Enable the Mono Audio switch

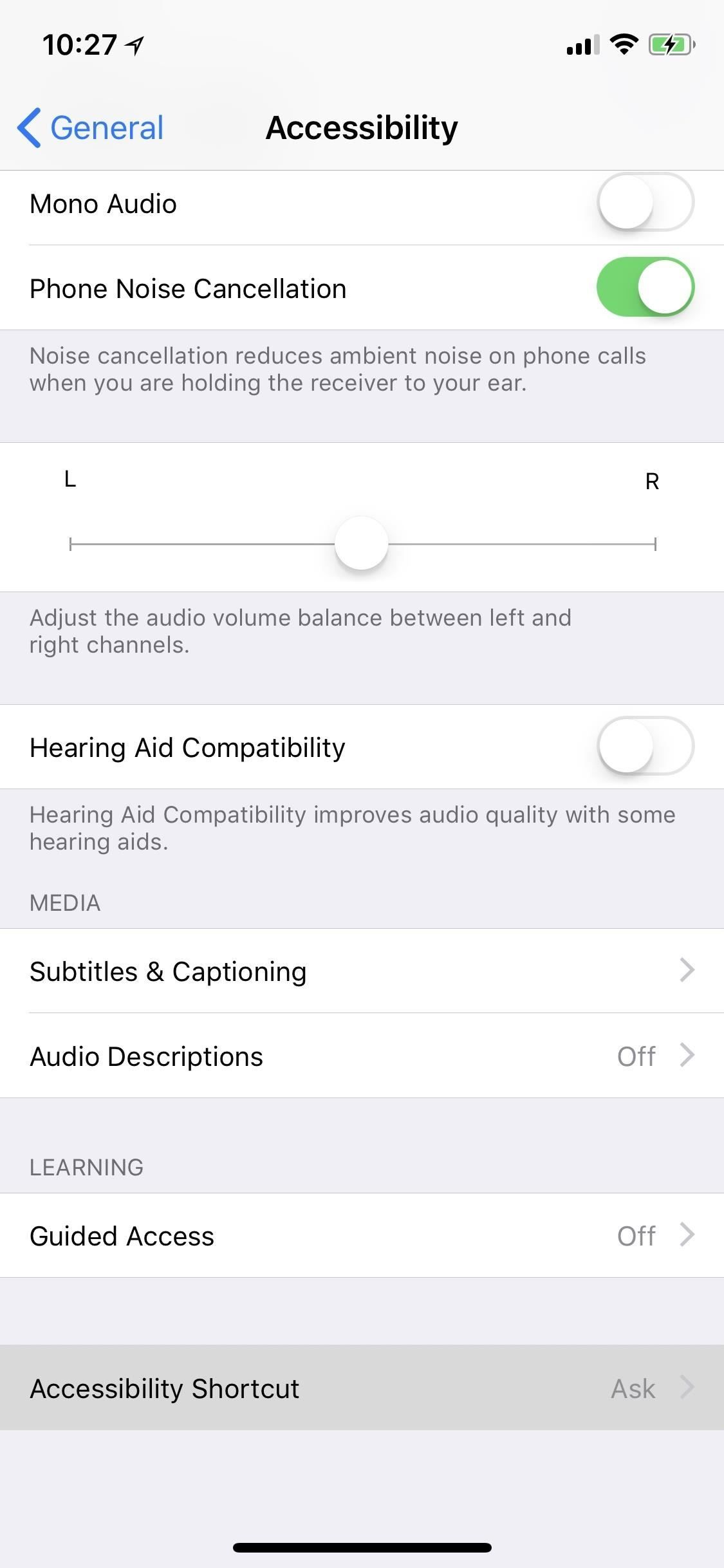point(645,203)
